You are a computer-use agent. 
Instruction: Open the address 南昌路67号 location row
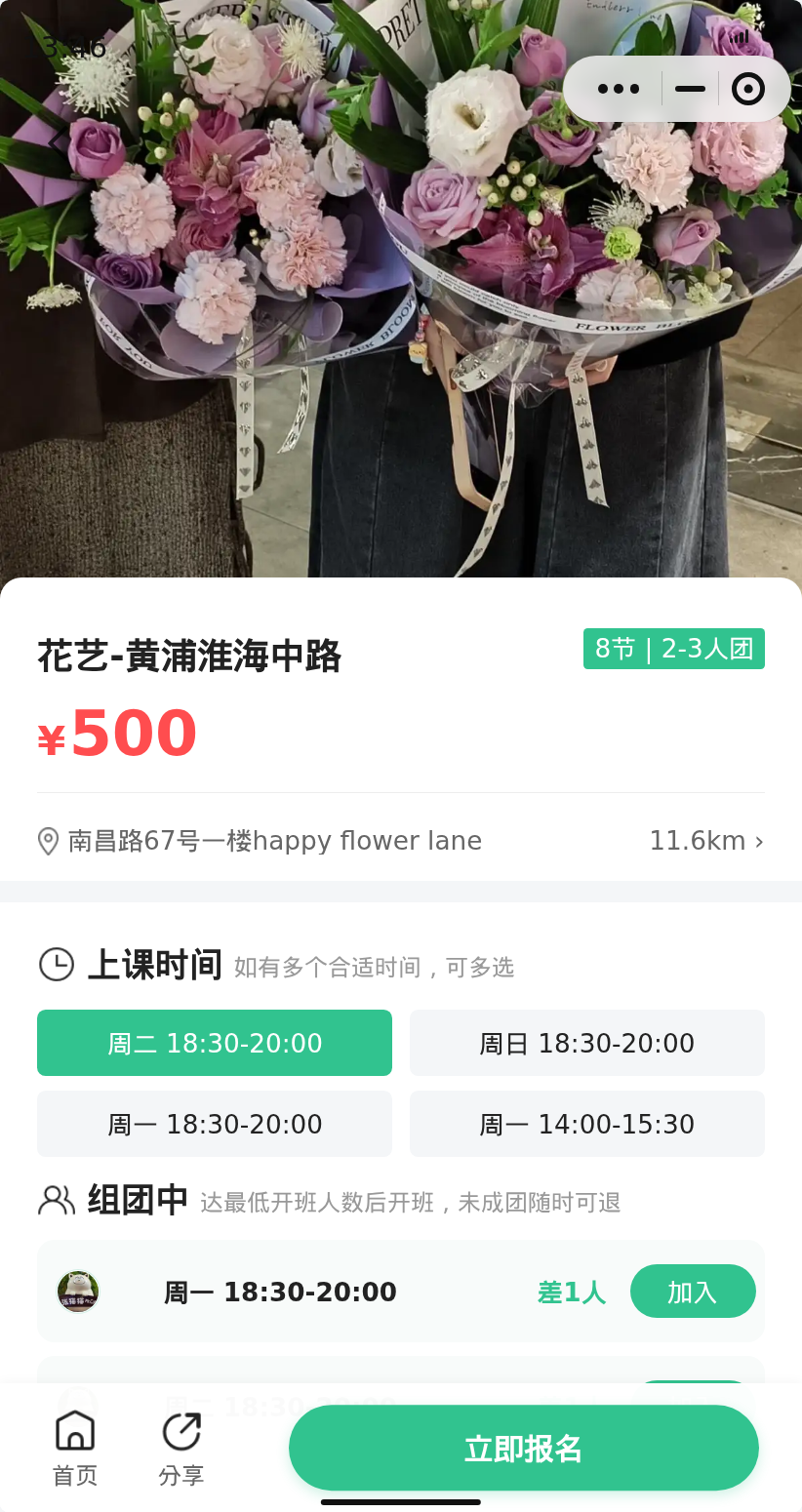[x=400, y=841]
